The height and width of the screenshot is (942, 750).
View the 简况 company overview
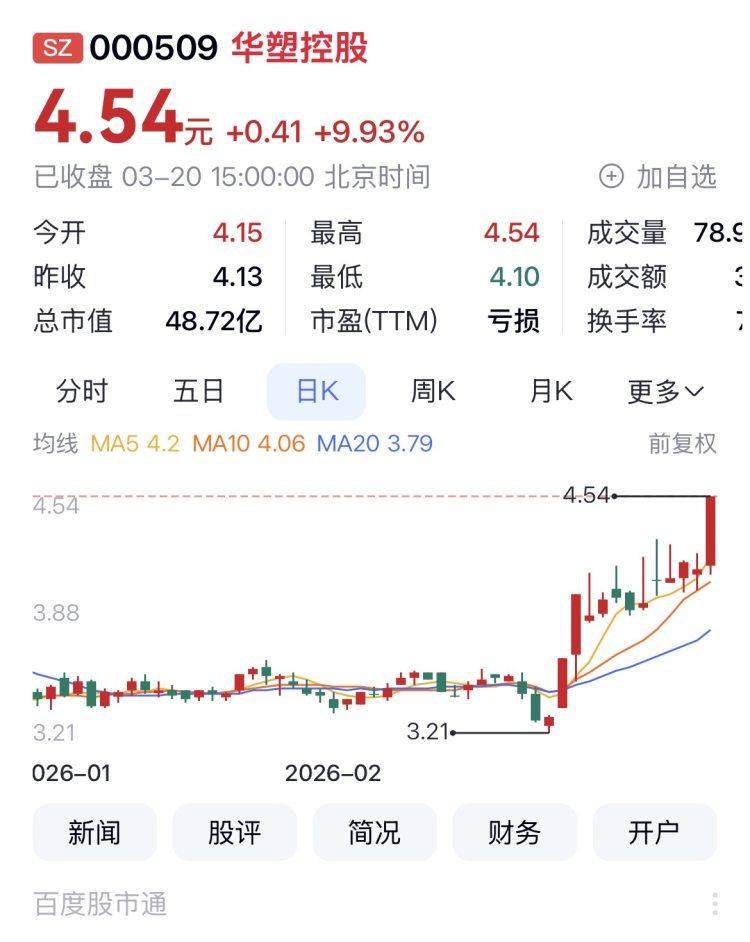(x=375, y=832)
